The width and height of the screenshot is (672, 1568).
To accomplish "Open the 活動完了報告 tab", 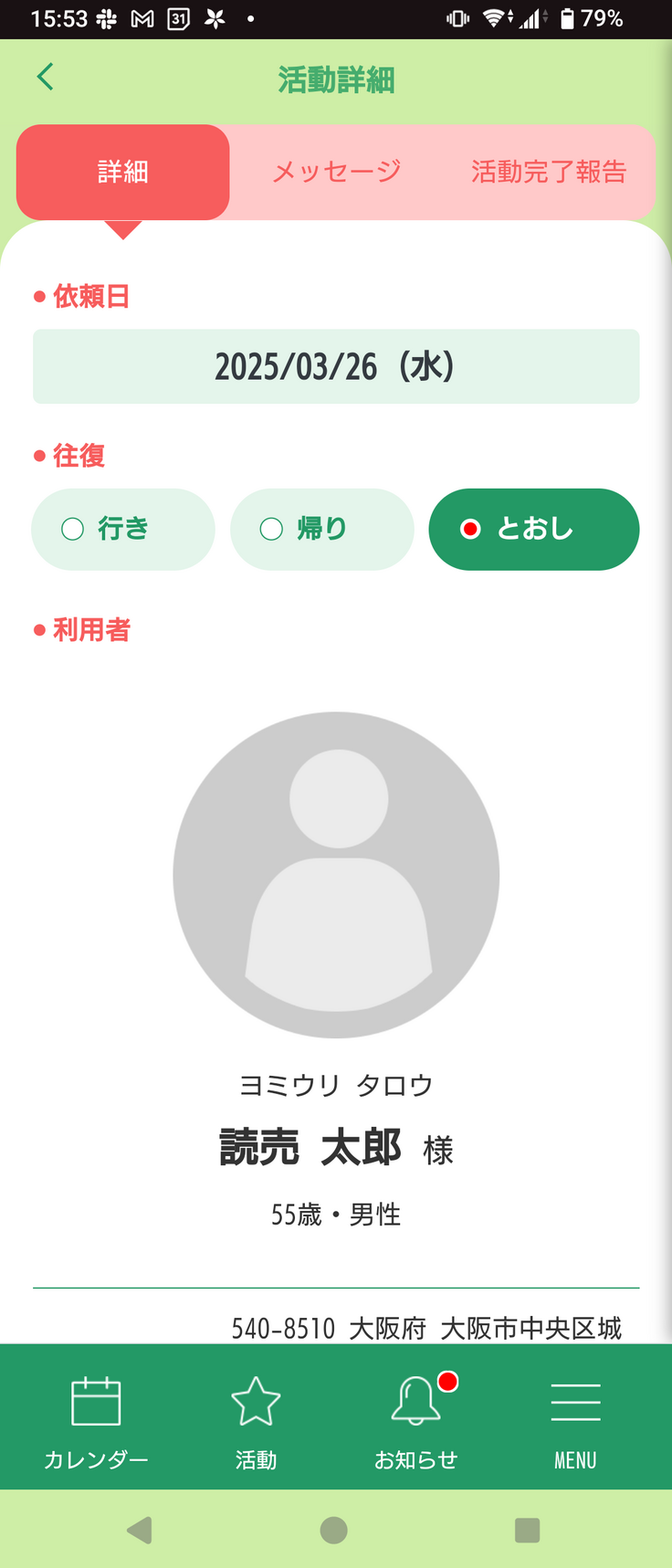I will 548,172.
